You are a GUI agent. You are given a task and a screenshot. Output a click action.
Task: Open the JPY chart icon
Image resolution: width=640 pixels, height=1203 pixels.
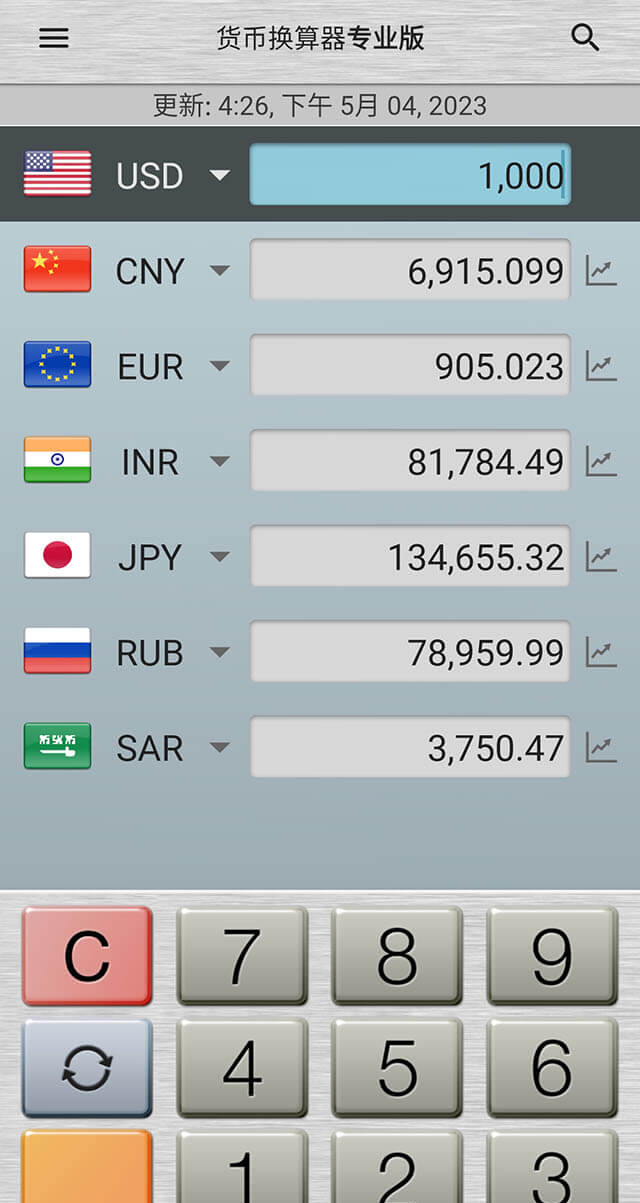click(x=601, y=557)
